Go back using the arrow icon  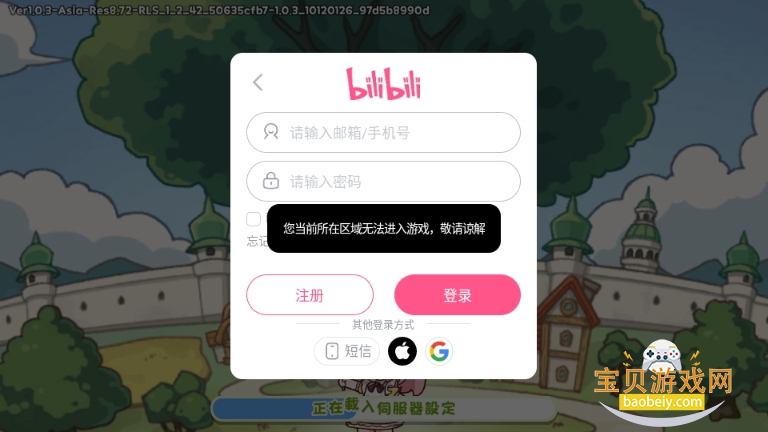[258, 82]
